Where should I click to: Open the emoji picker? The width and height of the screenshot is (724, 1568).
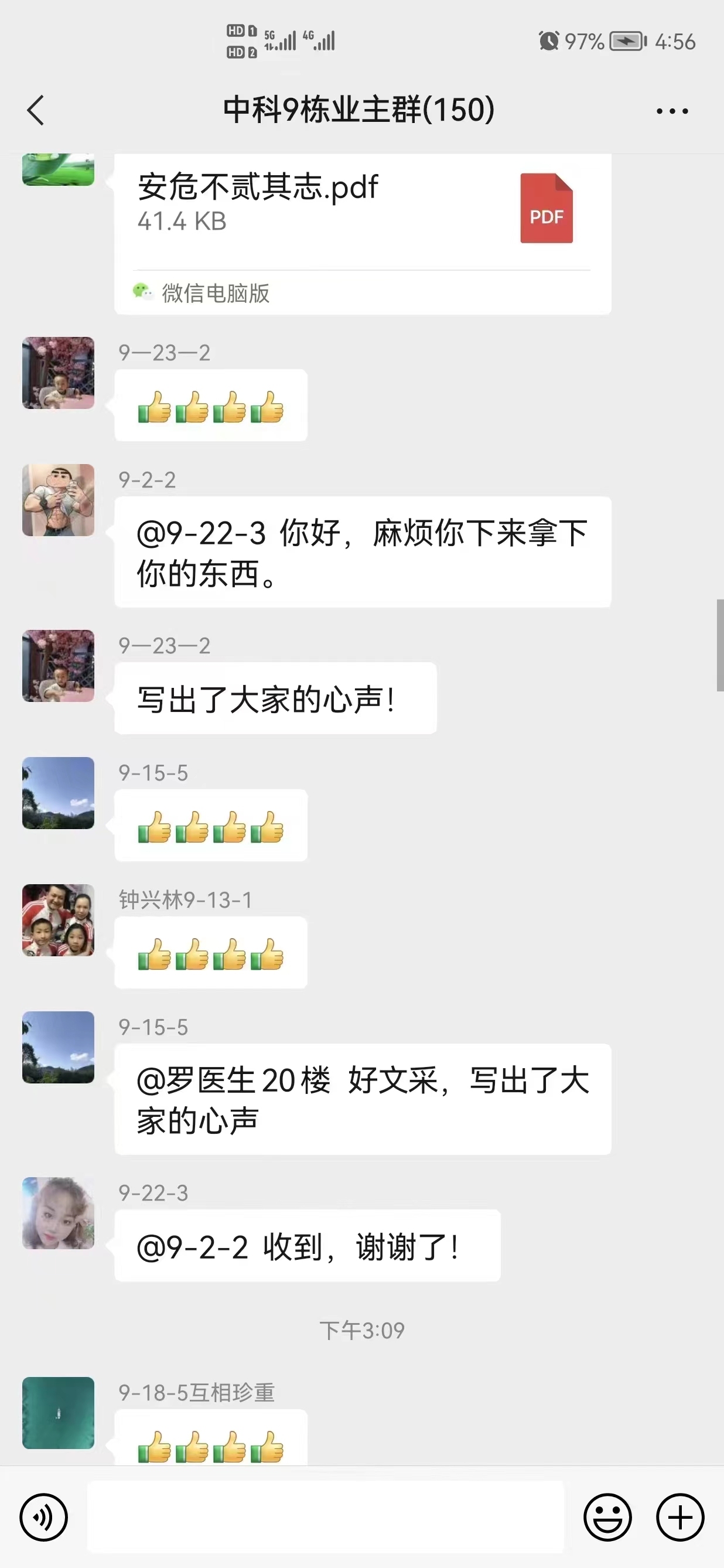tap(607, 1518)
